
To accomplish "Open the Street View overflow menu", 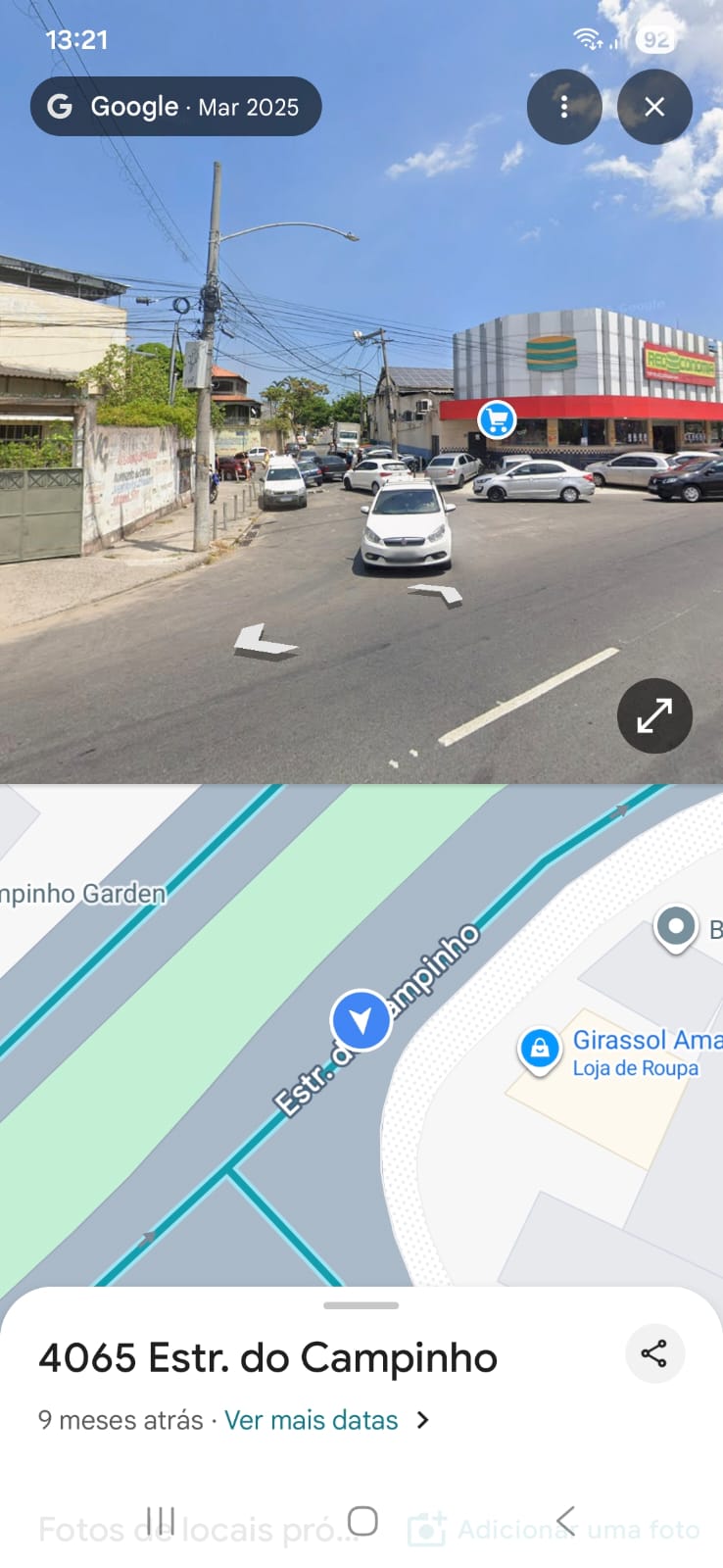I will (563, 107).
